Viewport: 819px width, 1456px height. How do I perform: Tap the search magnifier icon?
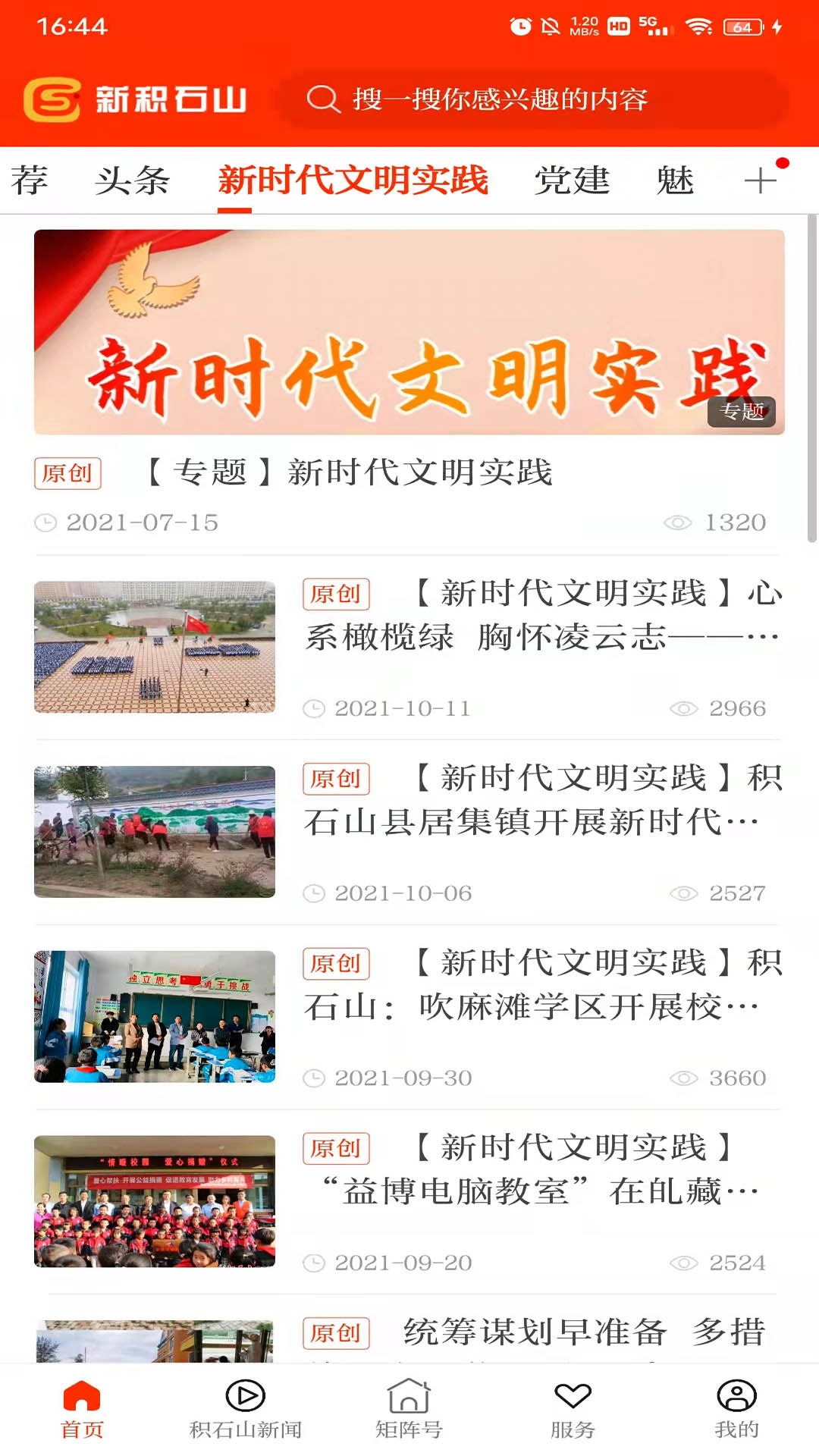324,99
